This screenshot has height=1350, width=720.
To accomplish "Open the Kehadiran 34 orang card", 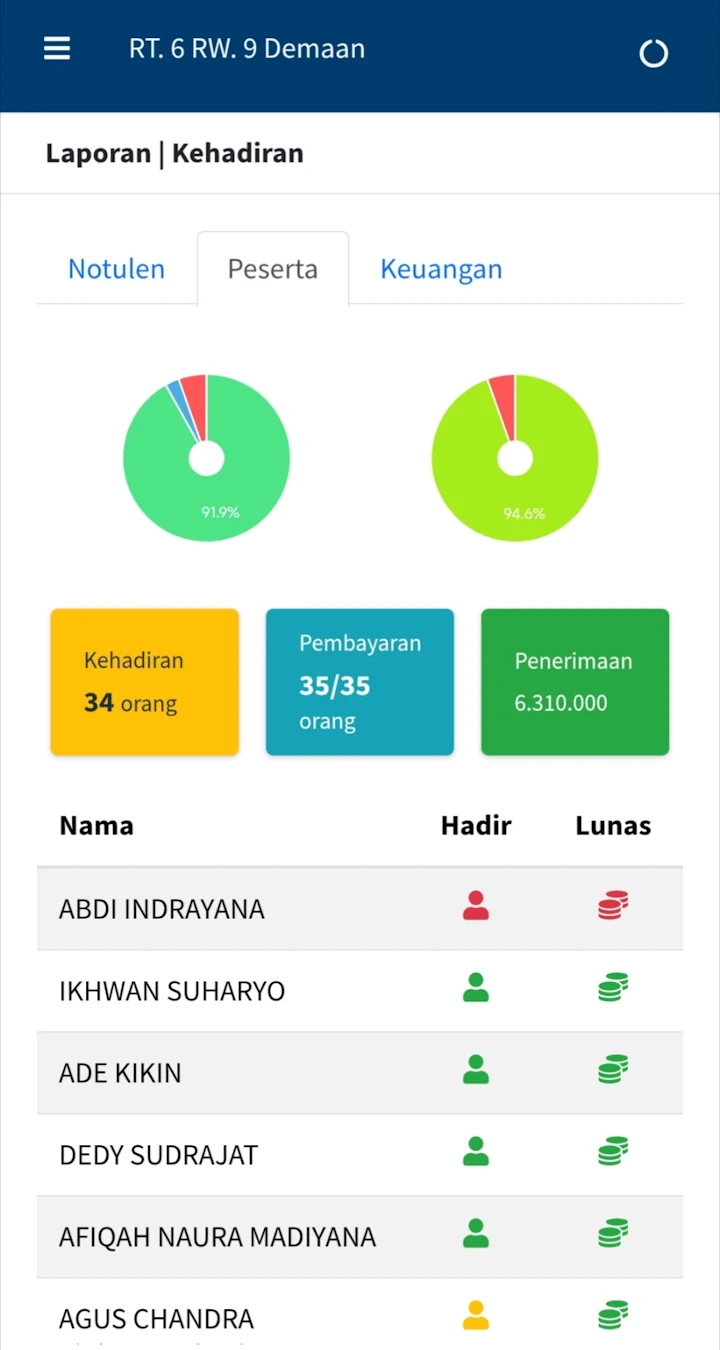I will click(x=145, y=682).
